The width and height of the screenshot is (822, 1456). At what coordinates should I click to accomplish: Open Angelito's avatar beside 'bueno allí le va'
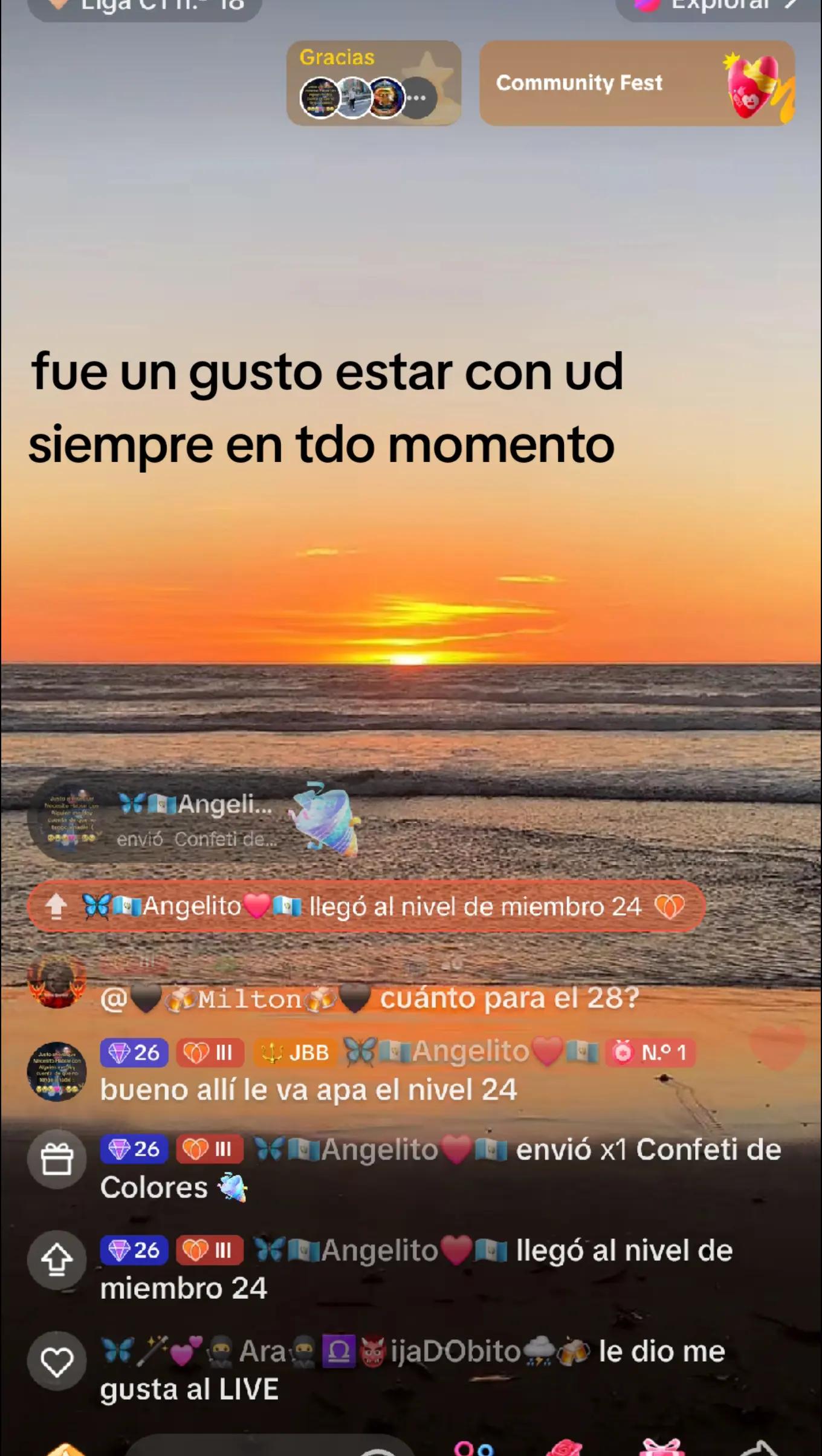(57, 1071)
